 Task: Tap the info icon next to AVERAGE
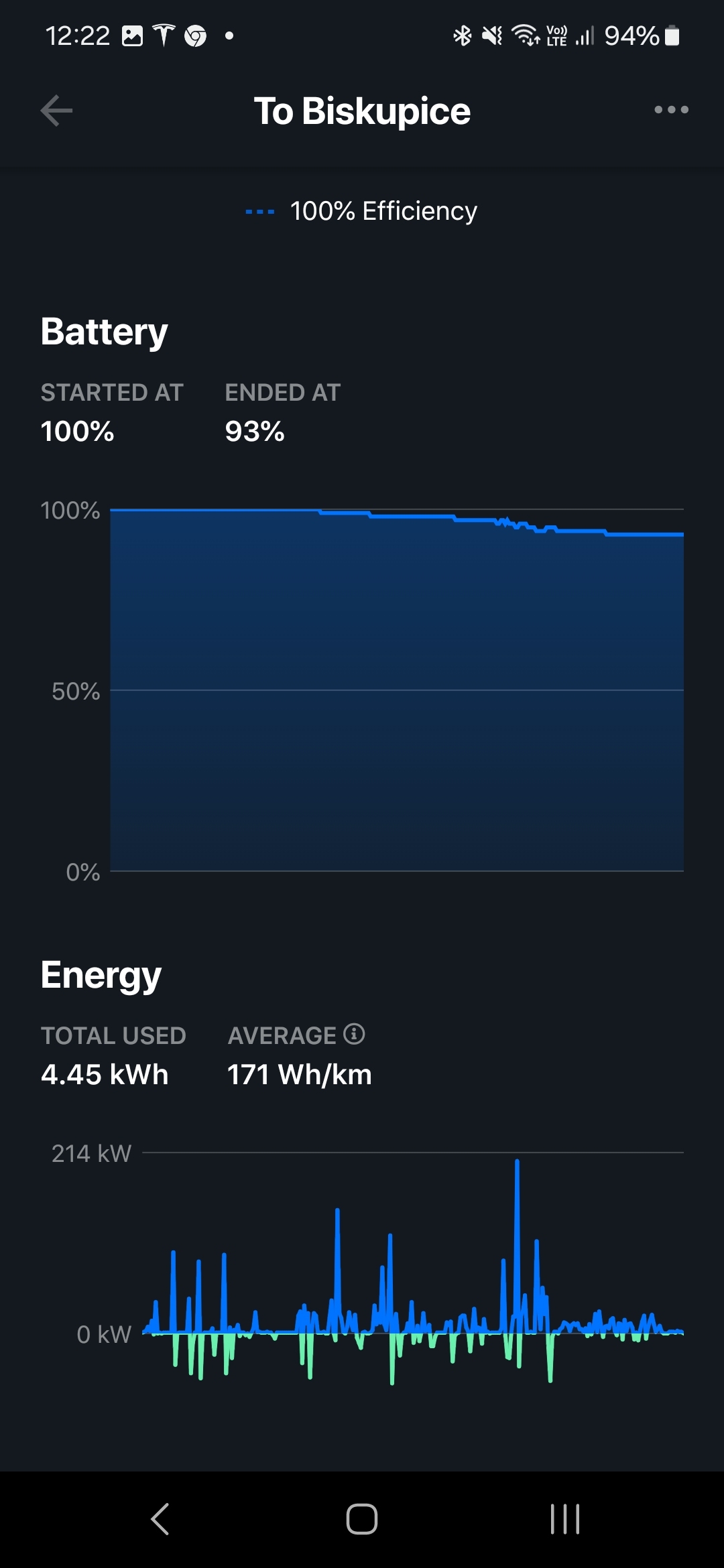coord(354,1034)
